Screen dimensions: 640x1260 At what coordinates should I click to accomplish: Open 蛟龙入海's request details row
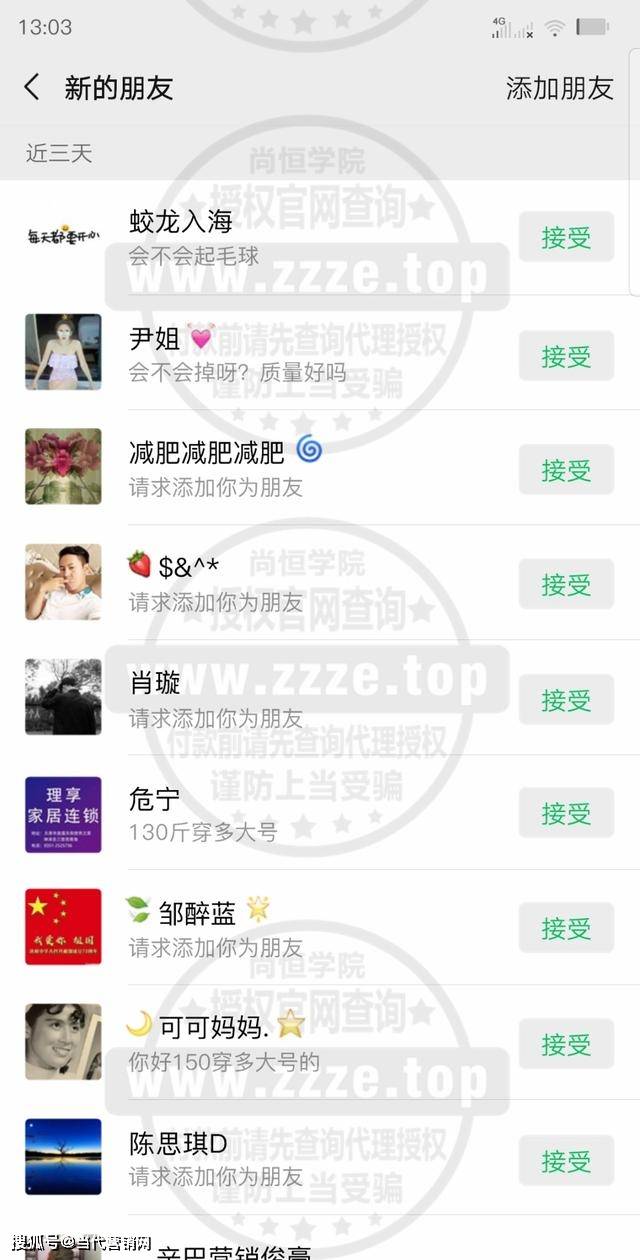coord(300,238)
